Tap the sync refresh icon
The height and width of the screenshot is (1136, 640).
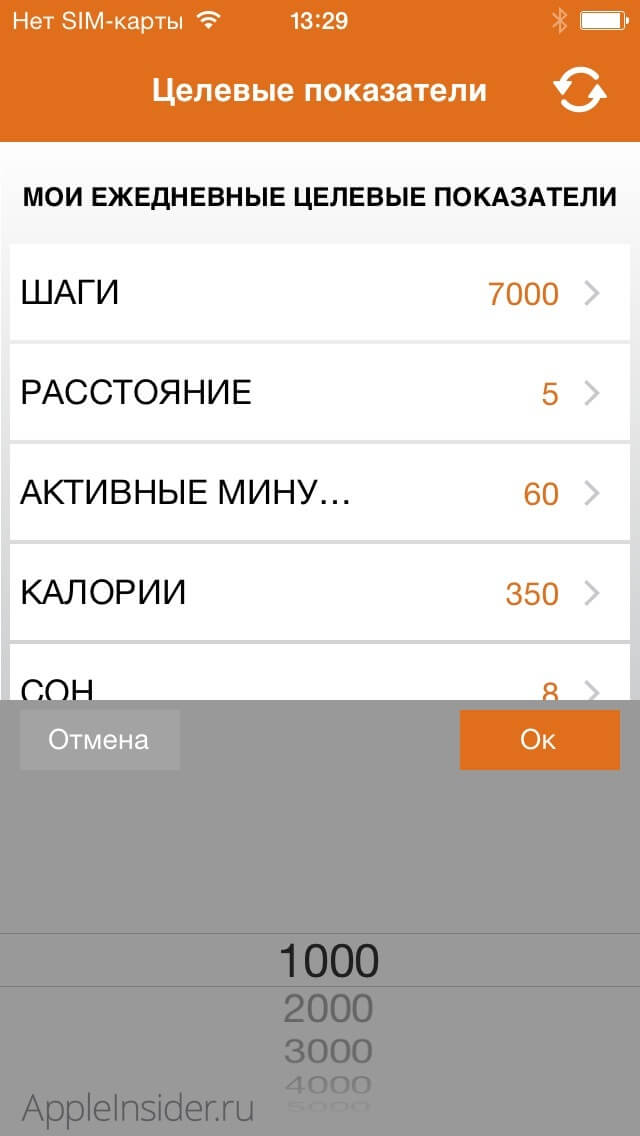(x=580, y=91)
